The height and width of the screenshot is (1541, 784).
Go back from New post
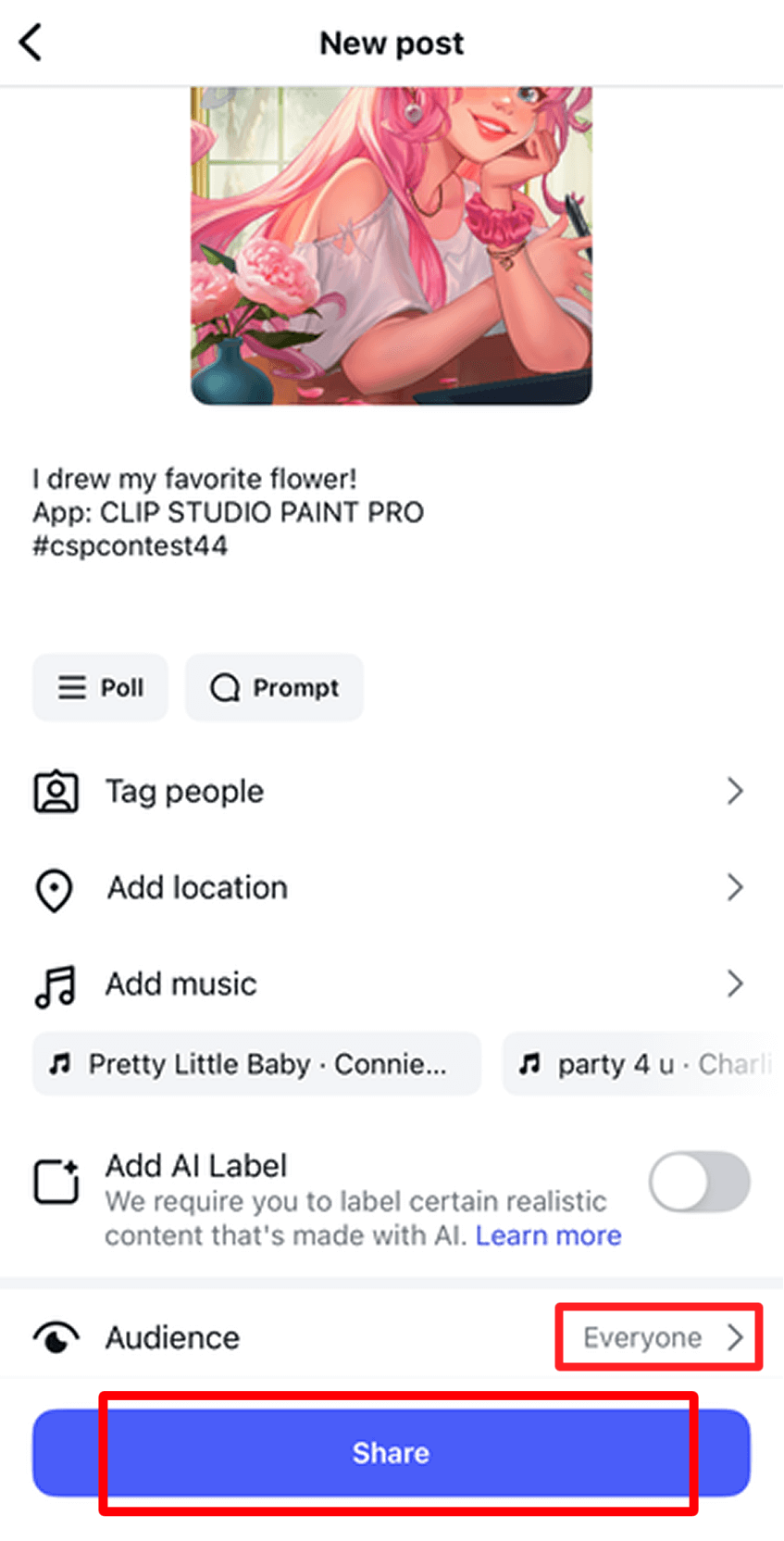pyautogui.click(x=31, y=43)
